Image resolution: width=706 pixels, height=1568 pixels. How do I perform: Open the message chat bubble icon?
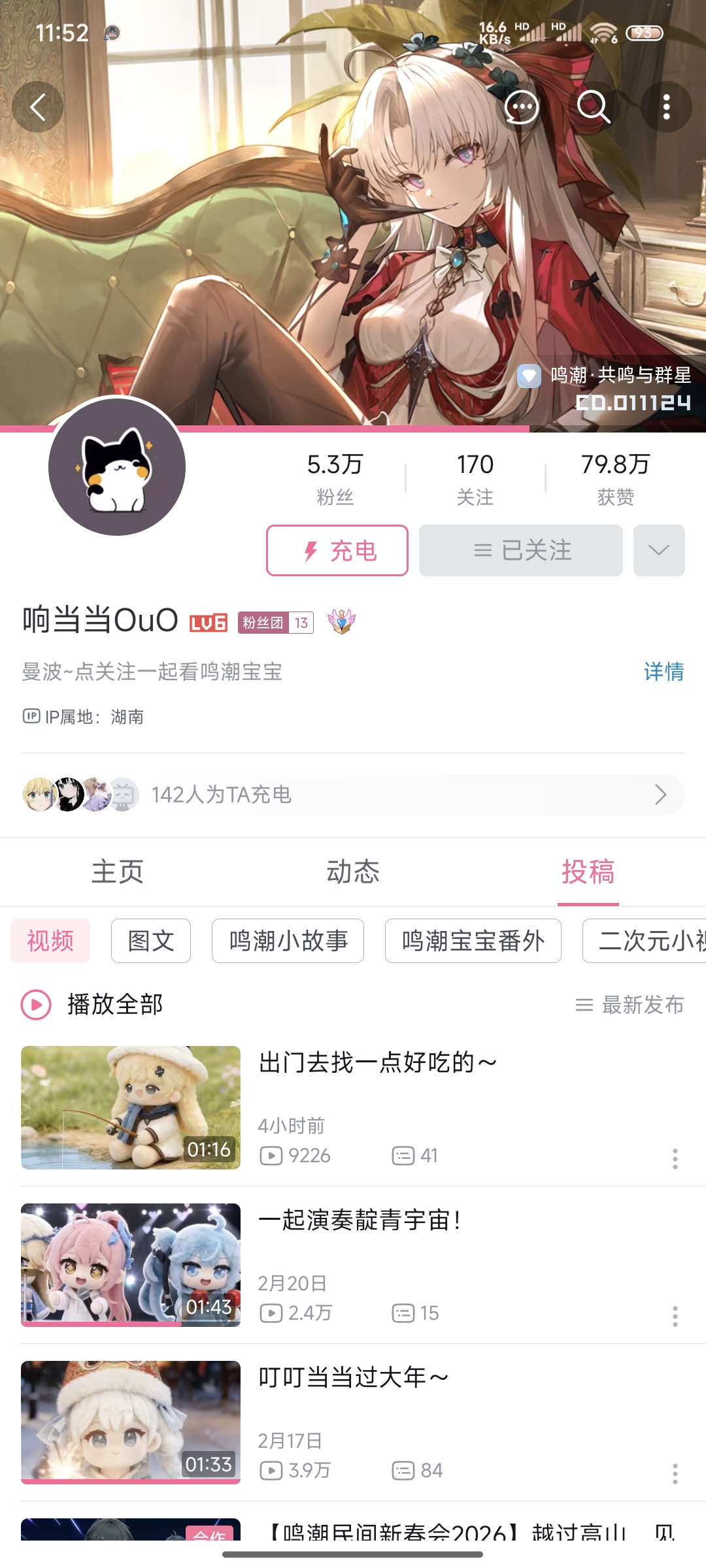tap(522, 107)
